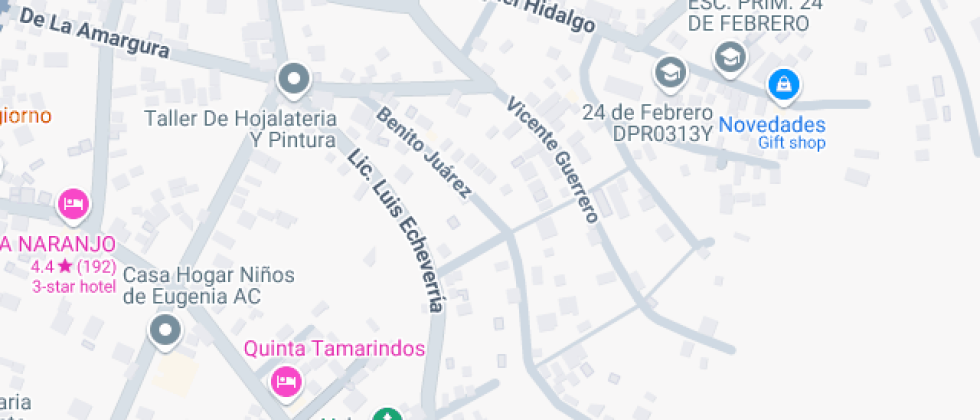Select the Casa Hogar Niños de Eugenia pin
The width and height of the screenshot is (980, 420).
coord(164,329)
